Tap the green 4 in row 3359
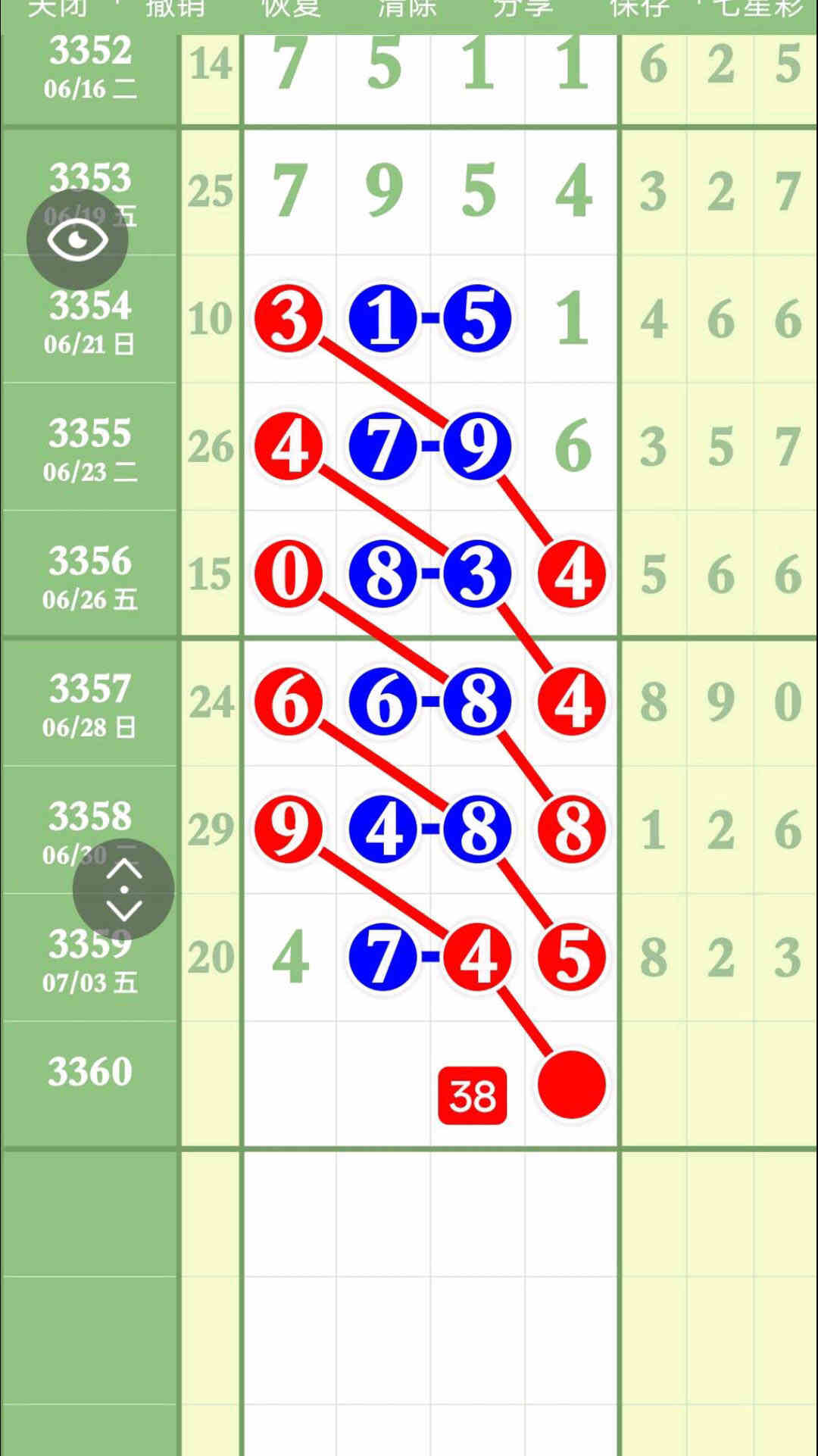 (x=290, y=958)
